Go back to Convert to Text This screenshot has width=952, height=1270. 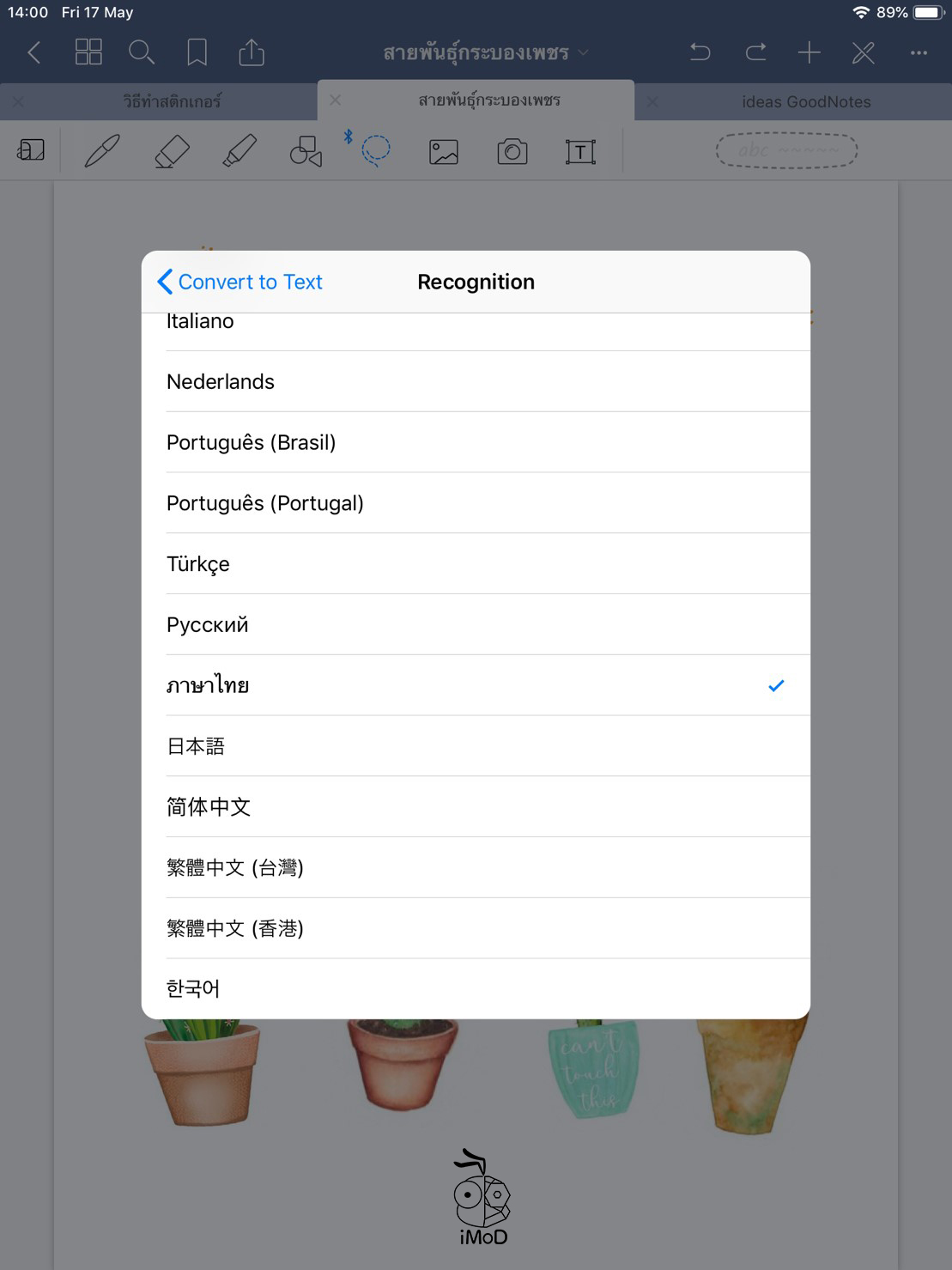coord(240,282)
